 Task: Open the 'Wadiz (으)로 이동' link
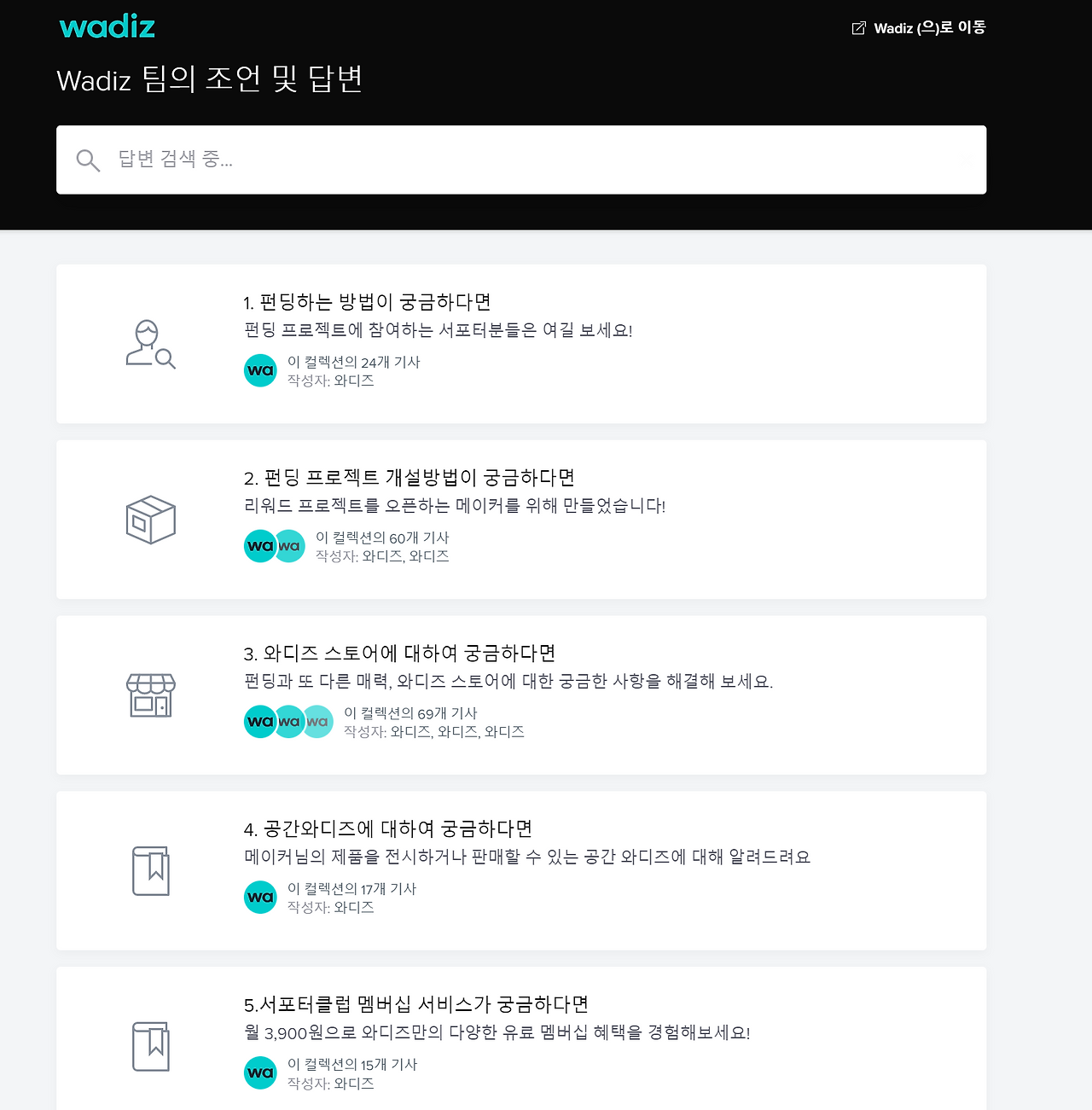point(919,28)
